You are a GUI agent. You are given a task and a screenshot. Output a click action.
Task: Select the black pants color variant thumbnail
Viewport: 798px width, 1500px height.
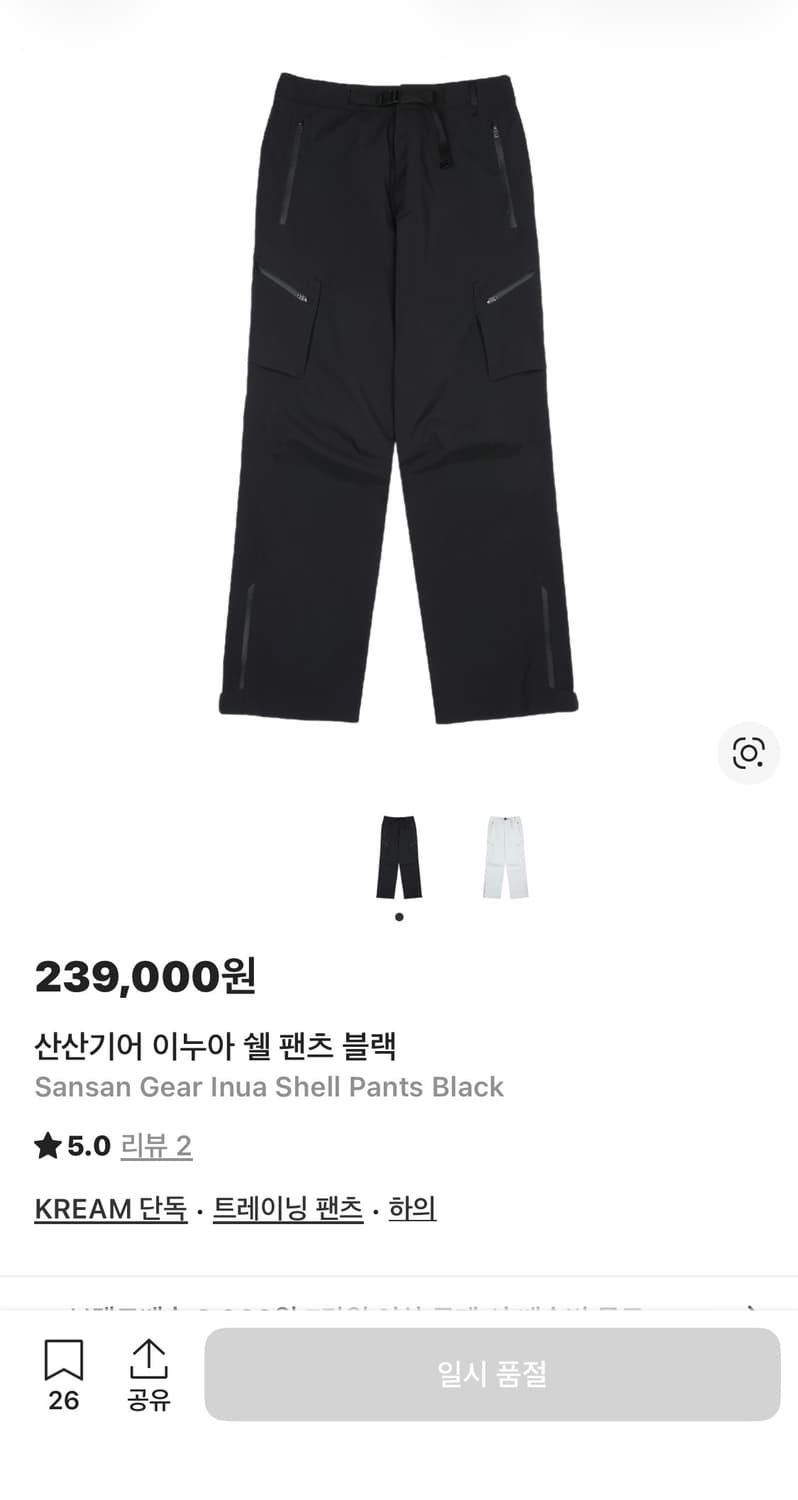(399, 855)
